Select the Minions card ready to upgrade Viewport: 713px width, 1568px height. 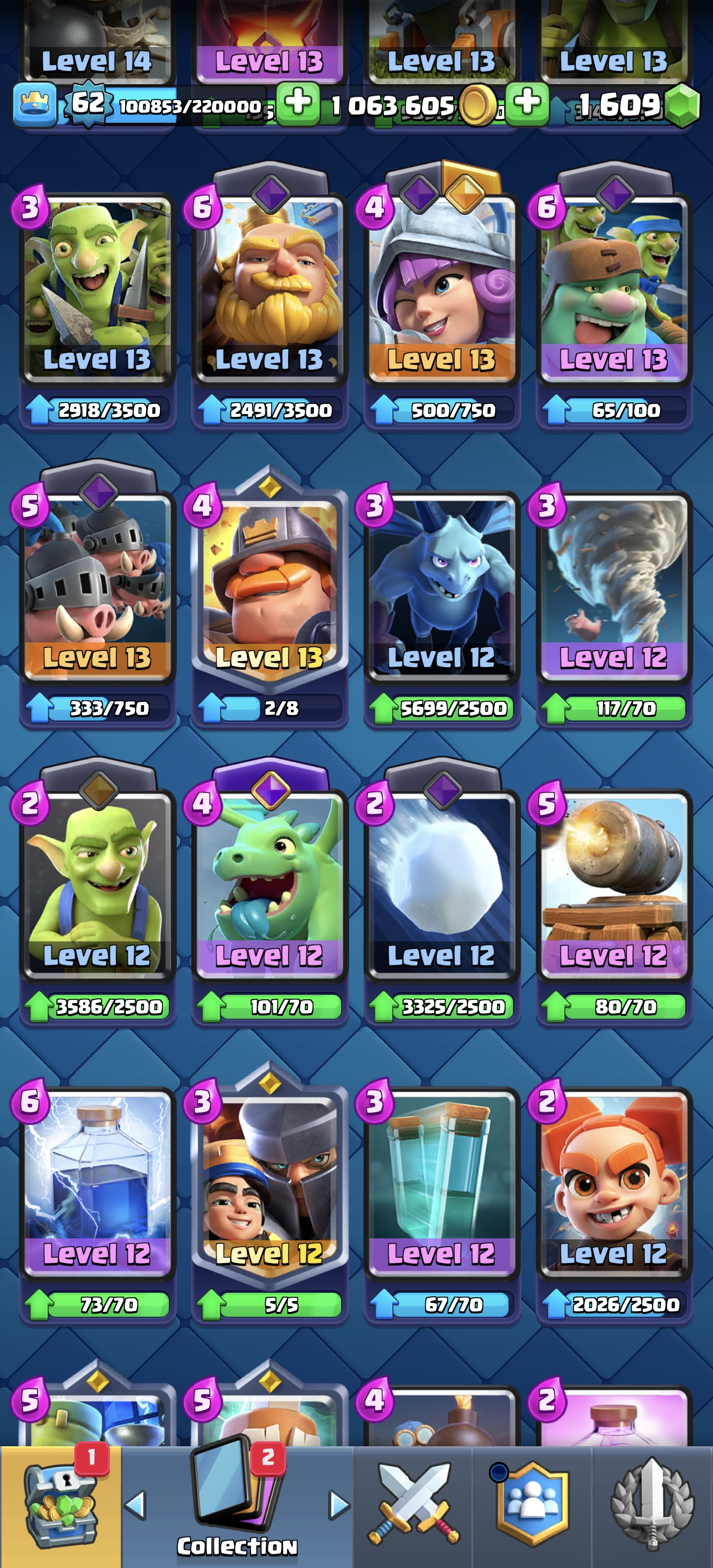click(x=442, y=588)
